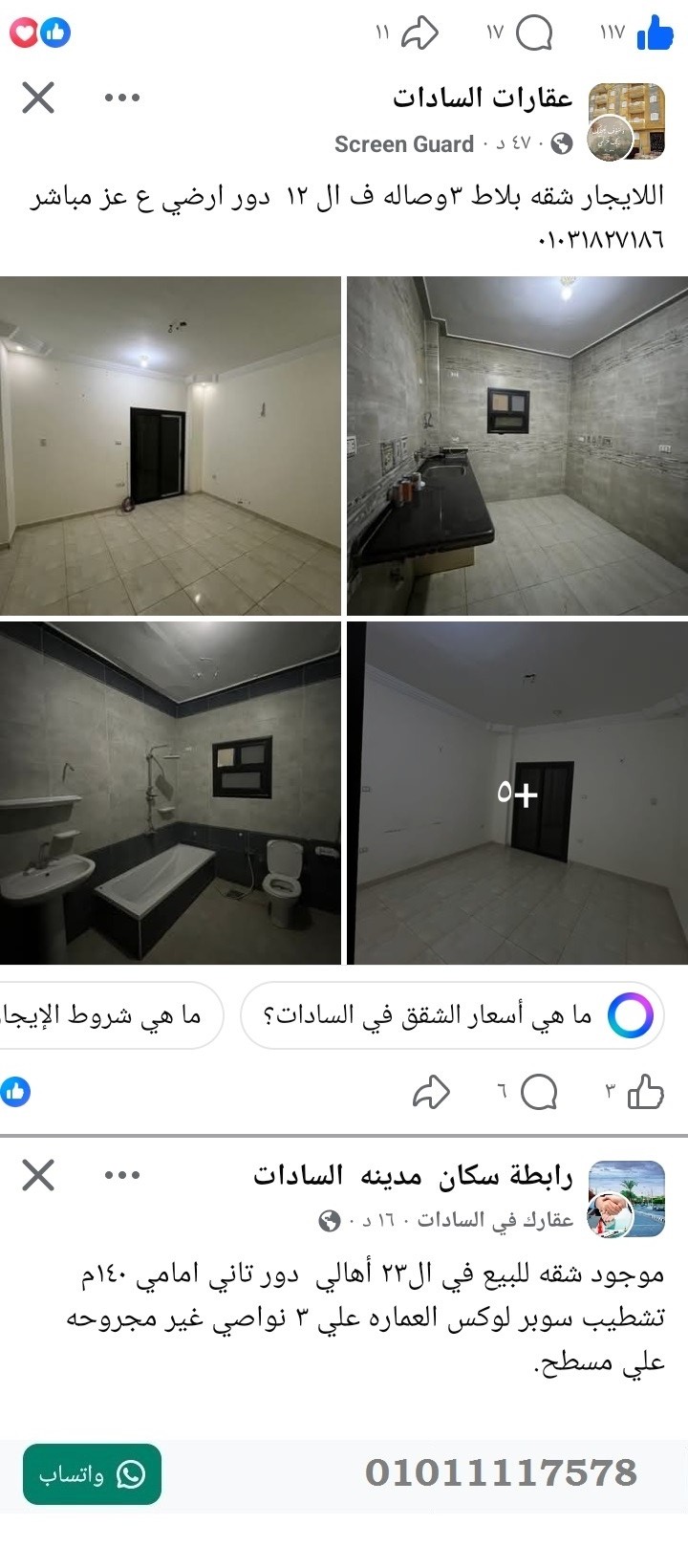Tap the thumbs-up like icon on the first post
The width and height of the screenshot is (688, 1568).
pyautogui.click(x=654, y=33)
